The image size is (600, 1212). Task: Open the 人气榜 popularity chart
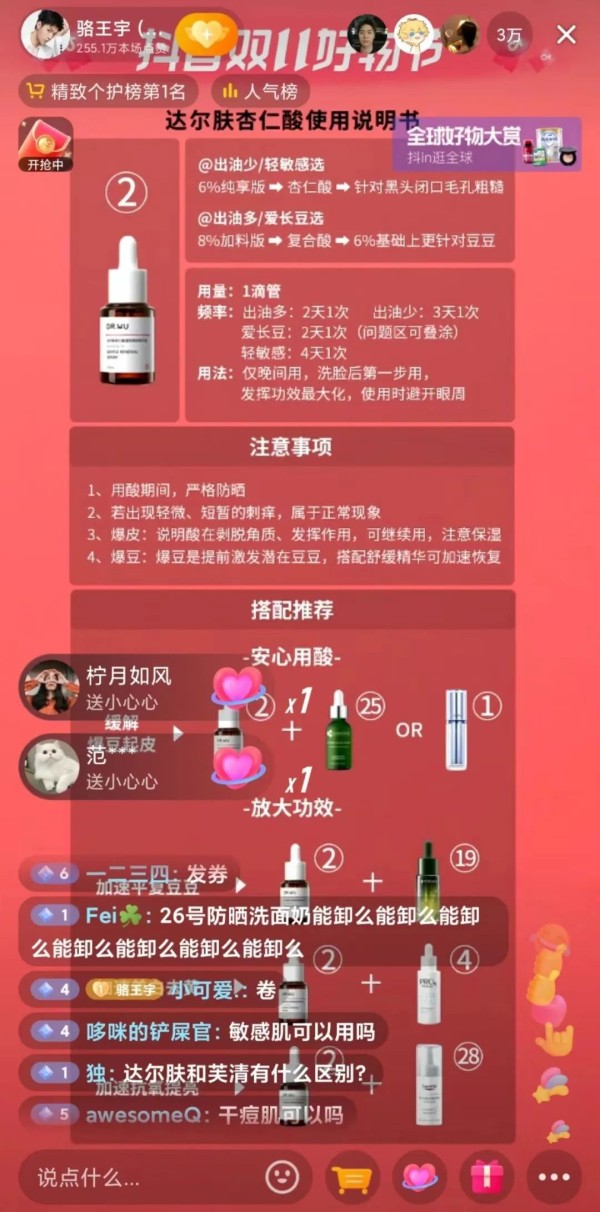pos(262,92)
